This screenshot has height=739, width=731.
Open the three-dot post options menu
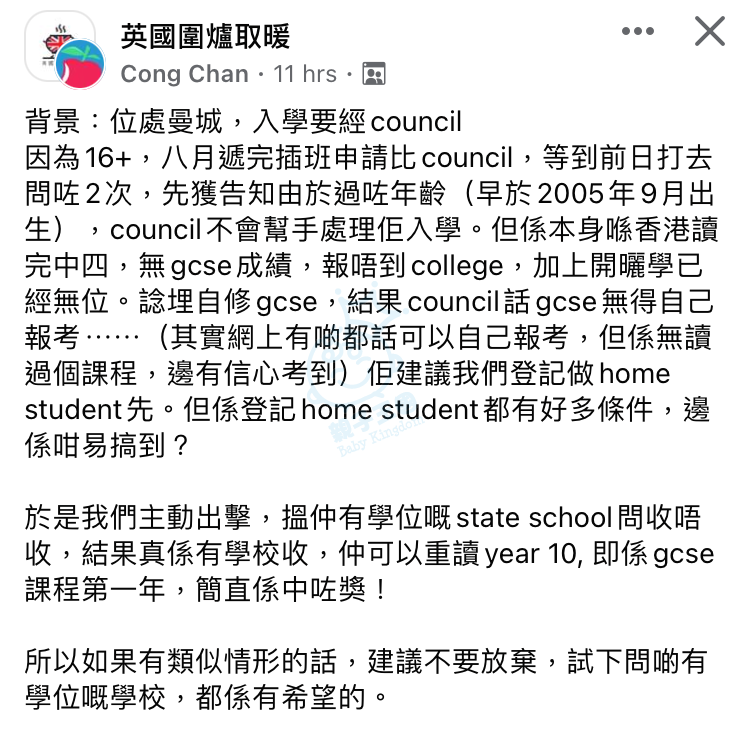click(x=638, y=32)
